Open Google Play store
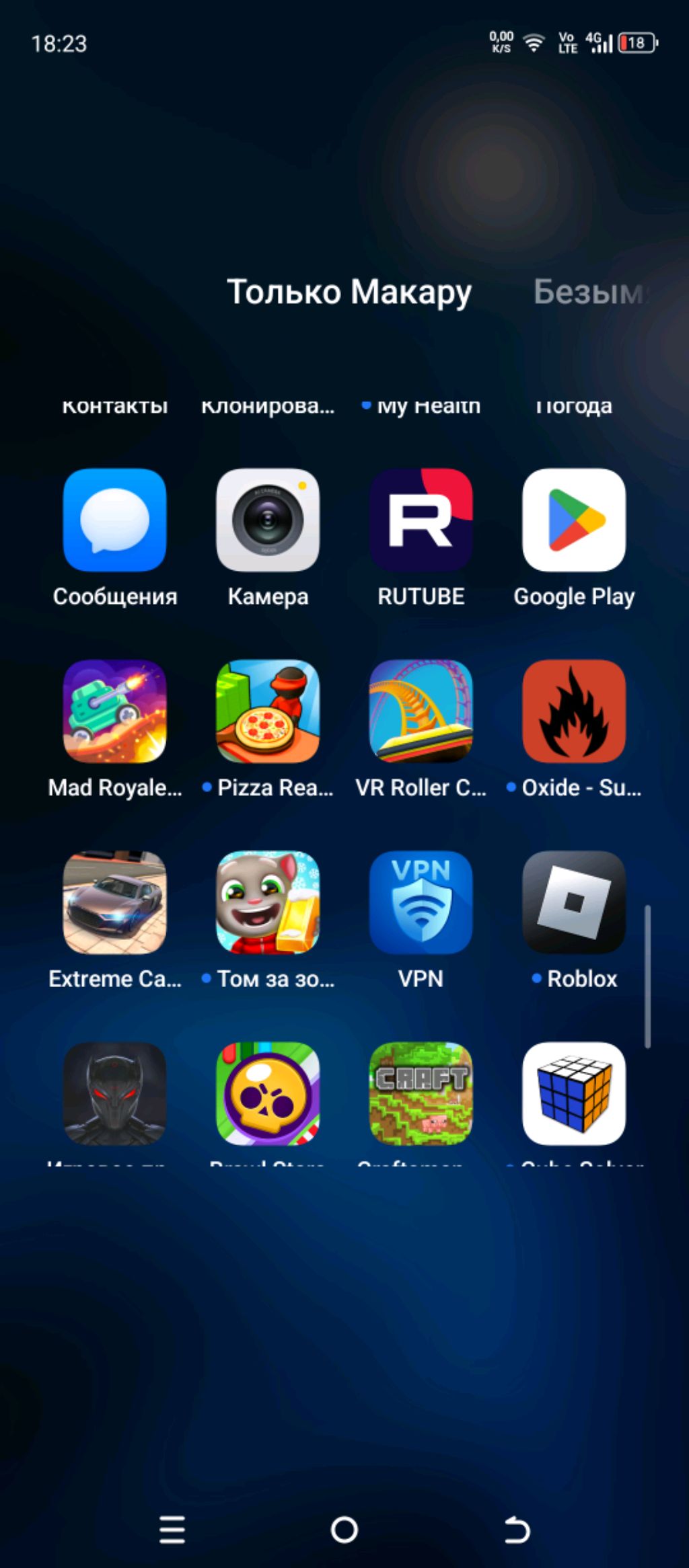 574,520
